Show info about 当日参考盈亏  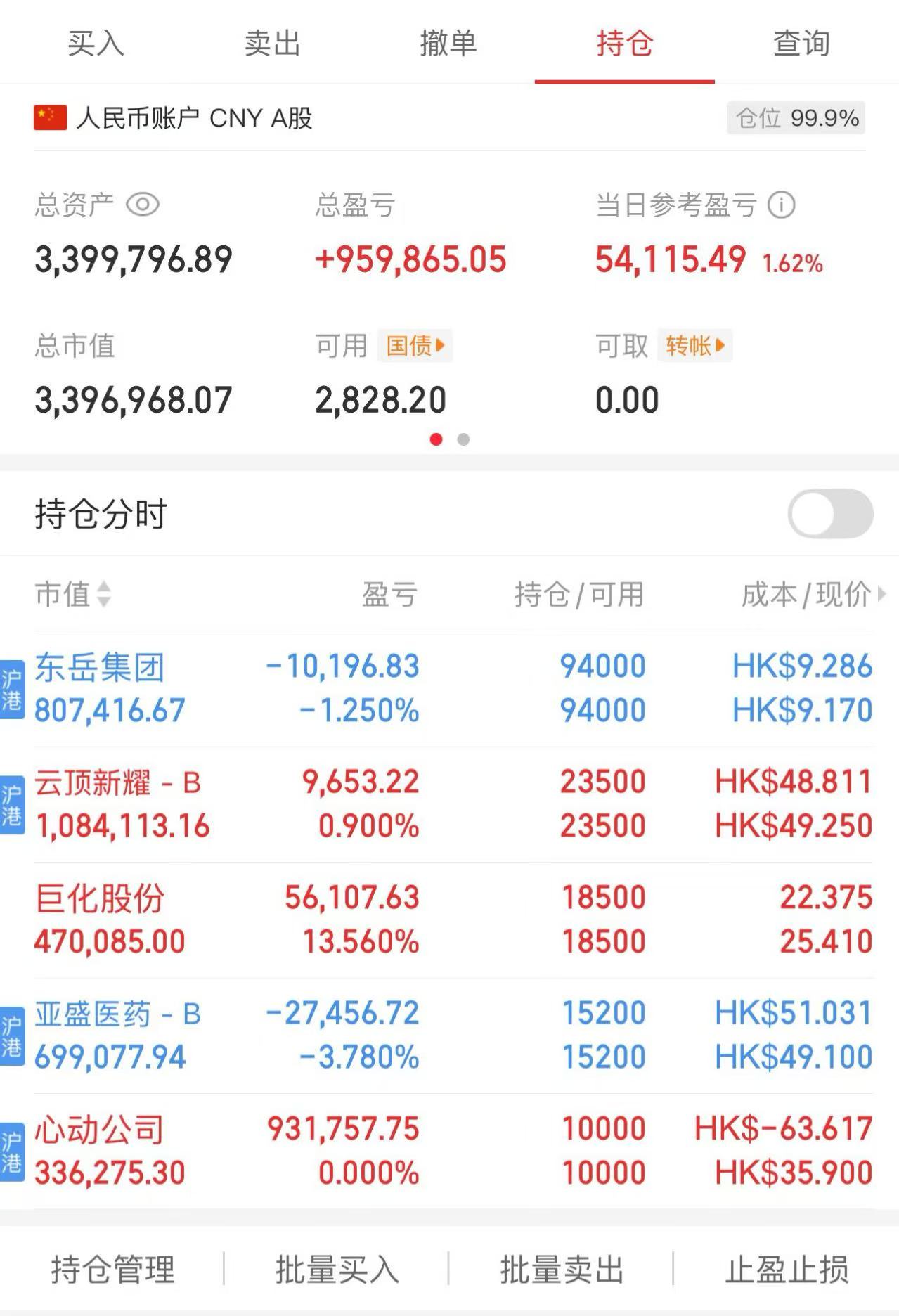[782, 205]
